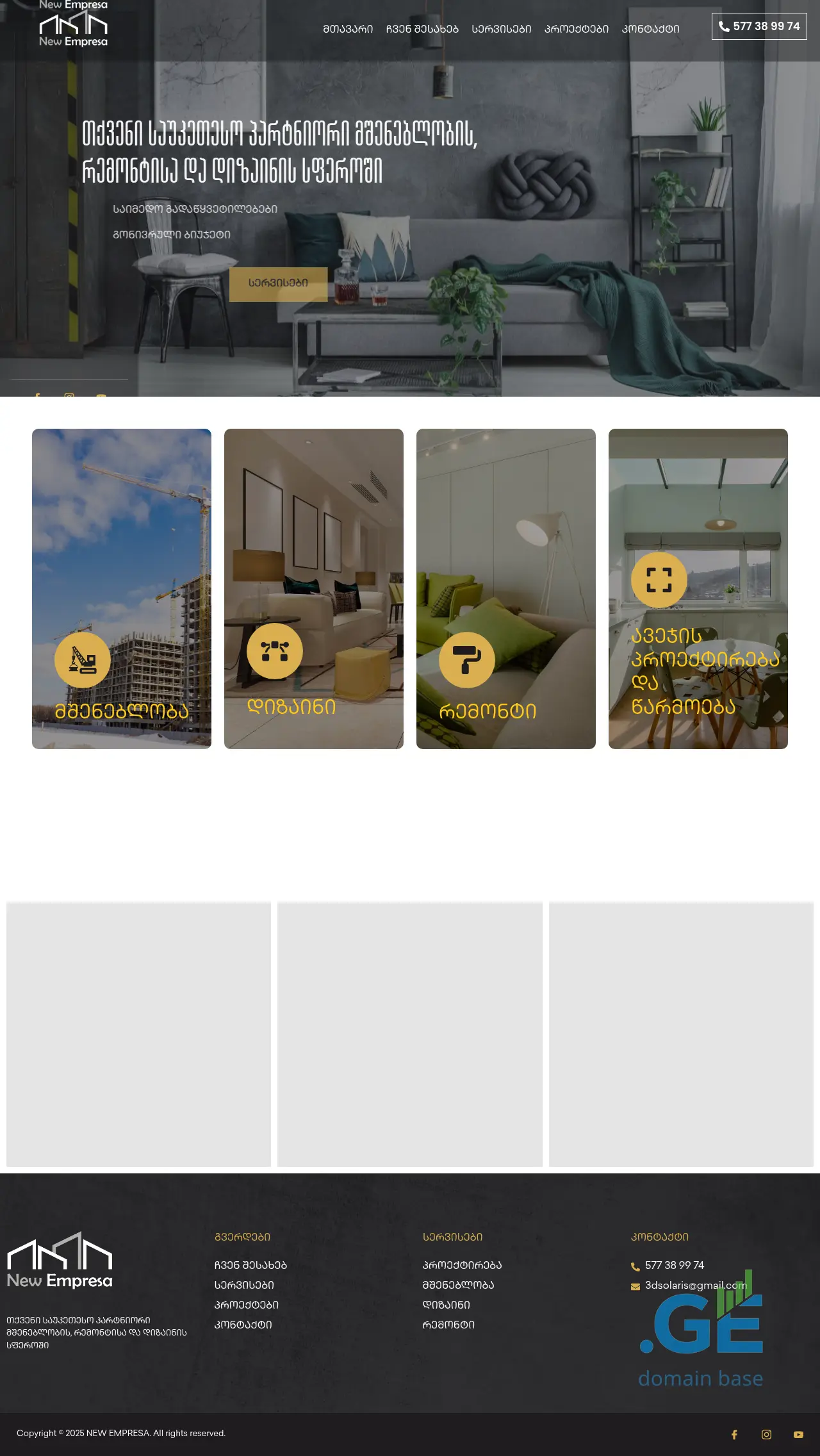Tap footer რემონტი service link
This screenshot has height=1456, width=820.
pyautogui.click(x=448, y=1325)
